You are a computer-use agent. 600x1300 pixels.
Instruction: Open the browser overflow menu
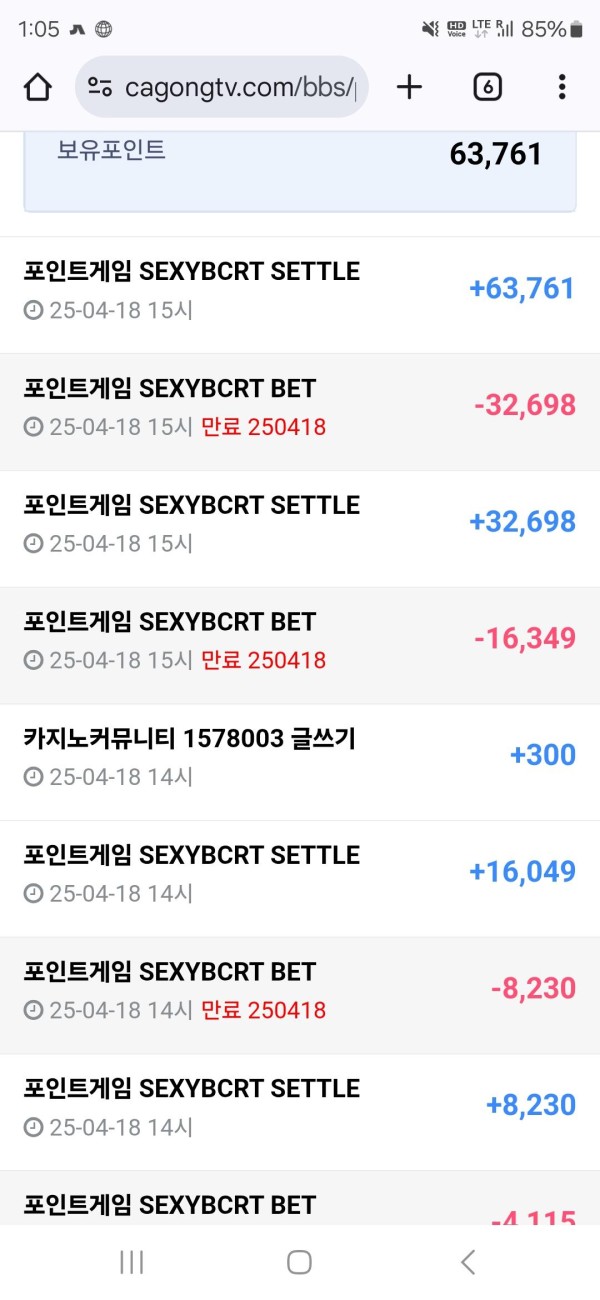point(562,88)
